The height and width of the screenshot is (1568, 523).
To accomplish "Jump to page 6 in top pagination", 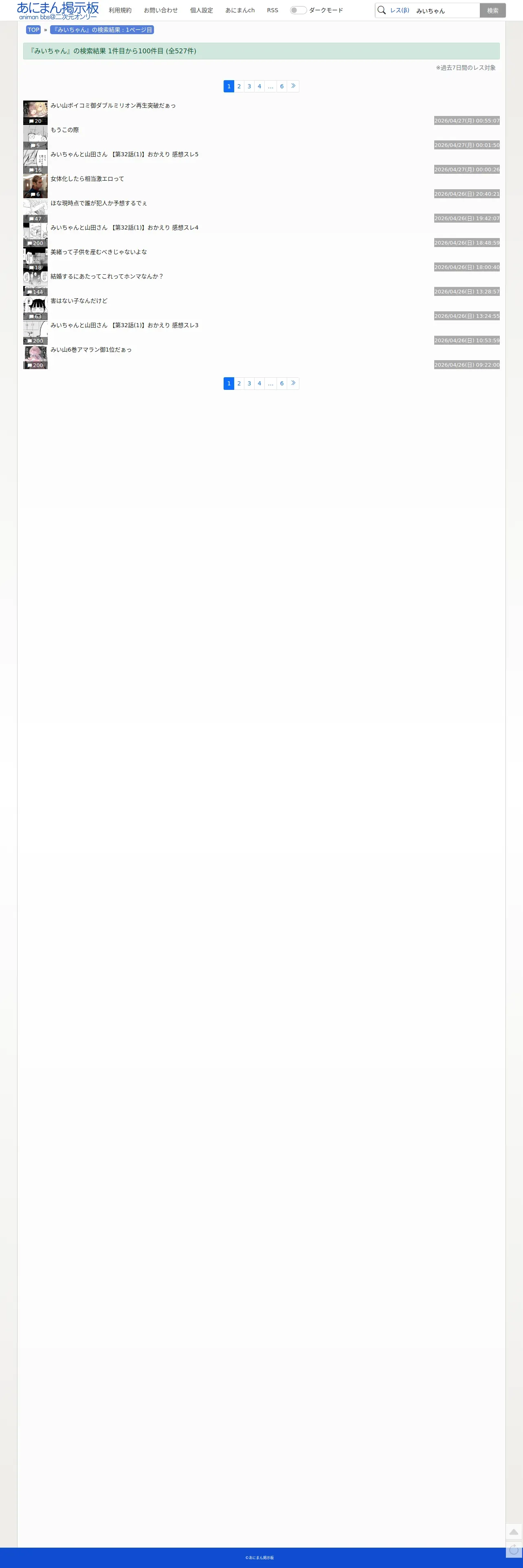I will click(281, 86).
